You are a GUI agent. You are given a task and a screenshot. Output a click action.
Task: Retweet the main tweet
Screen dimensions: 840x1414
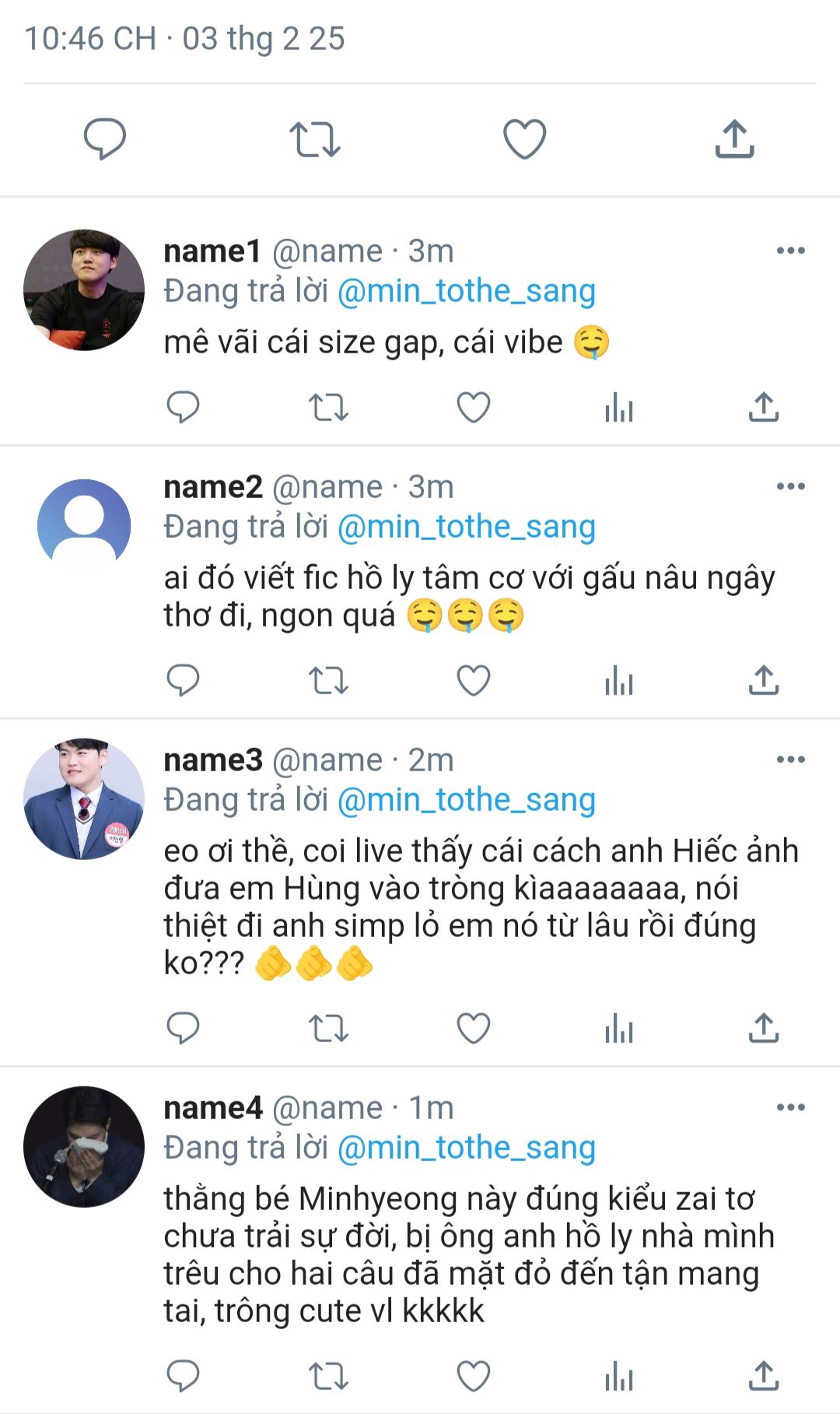tap(314, 139)
